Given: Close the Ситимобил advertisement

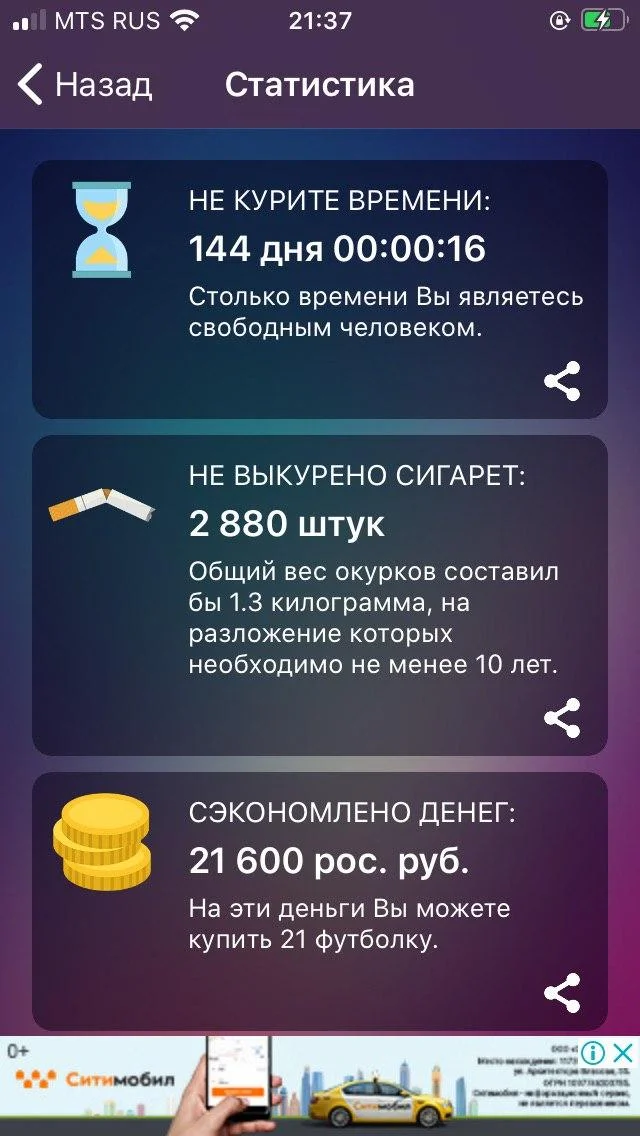Looking at the screenshot, I should coord(622,1052).
